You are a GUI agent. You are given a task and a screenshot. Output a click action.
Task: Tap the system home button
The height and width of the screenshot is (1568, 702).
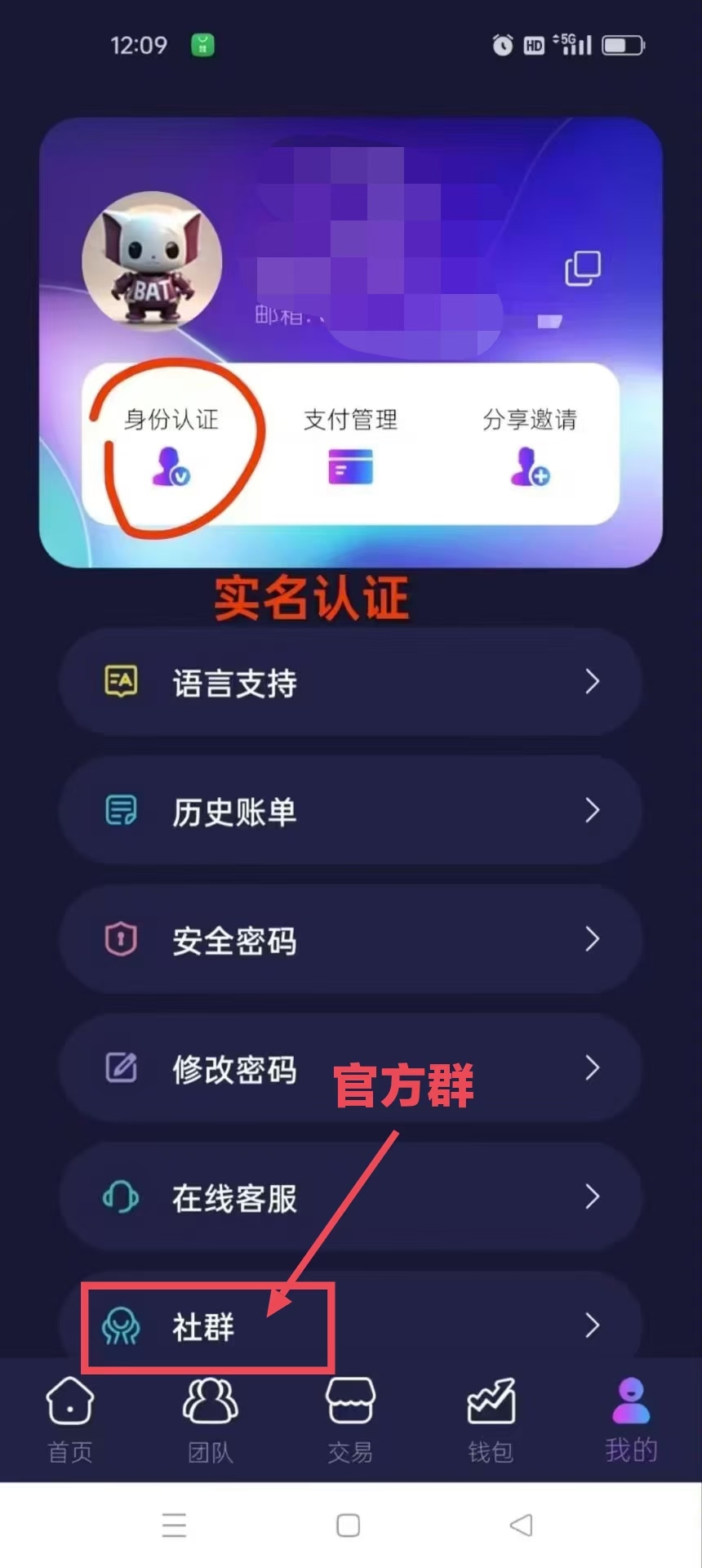tap(349, 1525)
